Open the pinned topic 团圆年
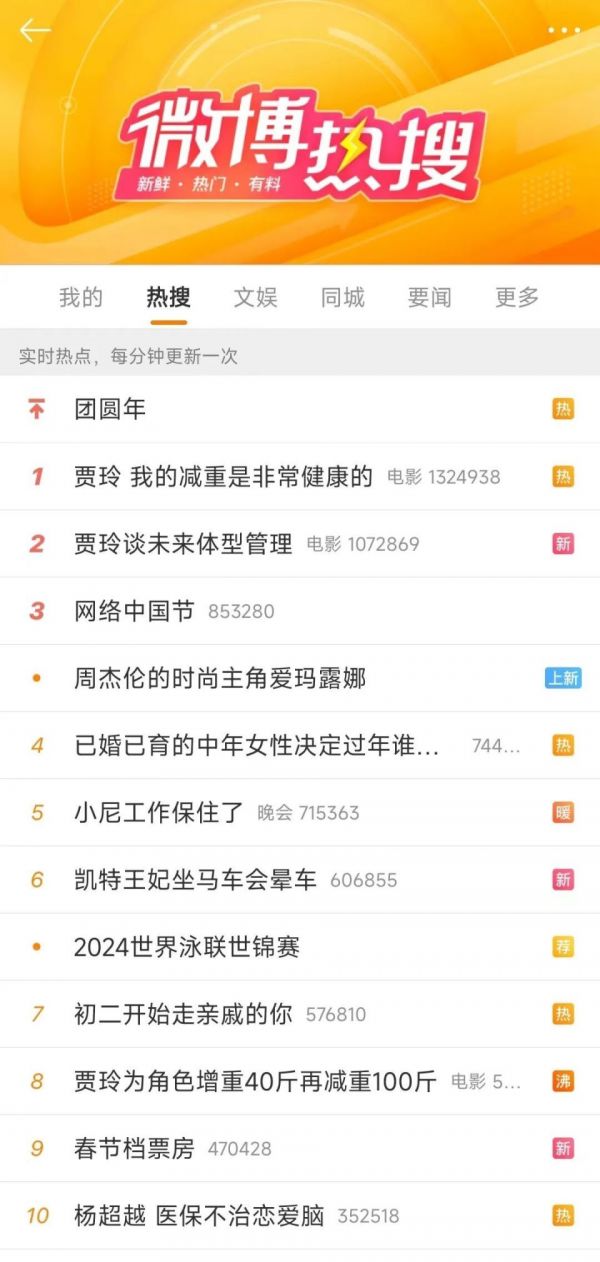Viewport: 600px width, 1262px height. pos(110,409)
